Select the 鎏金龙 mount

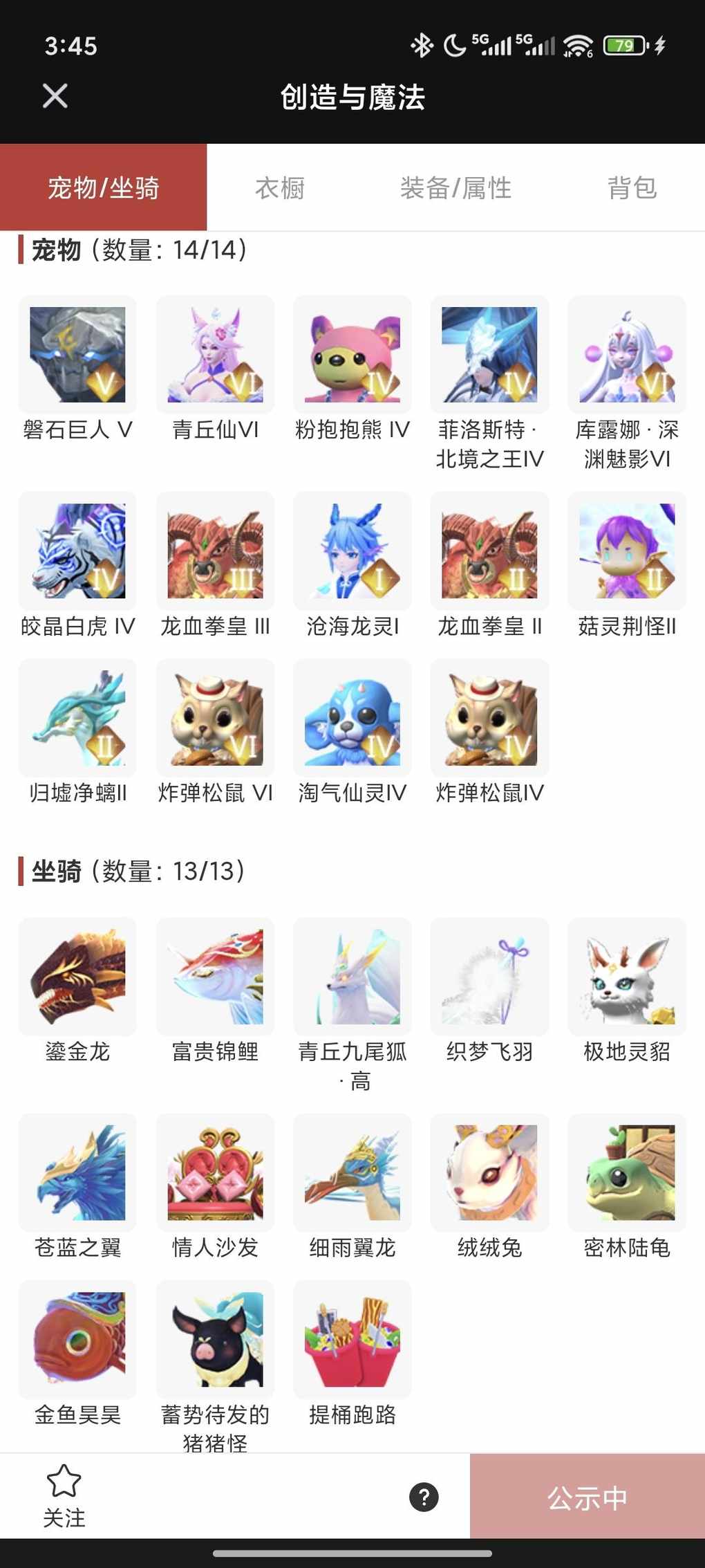[77, 977]
